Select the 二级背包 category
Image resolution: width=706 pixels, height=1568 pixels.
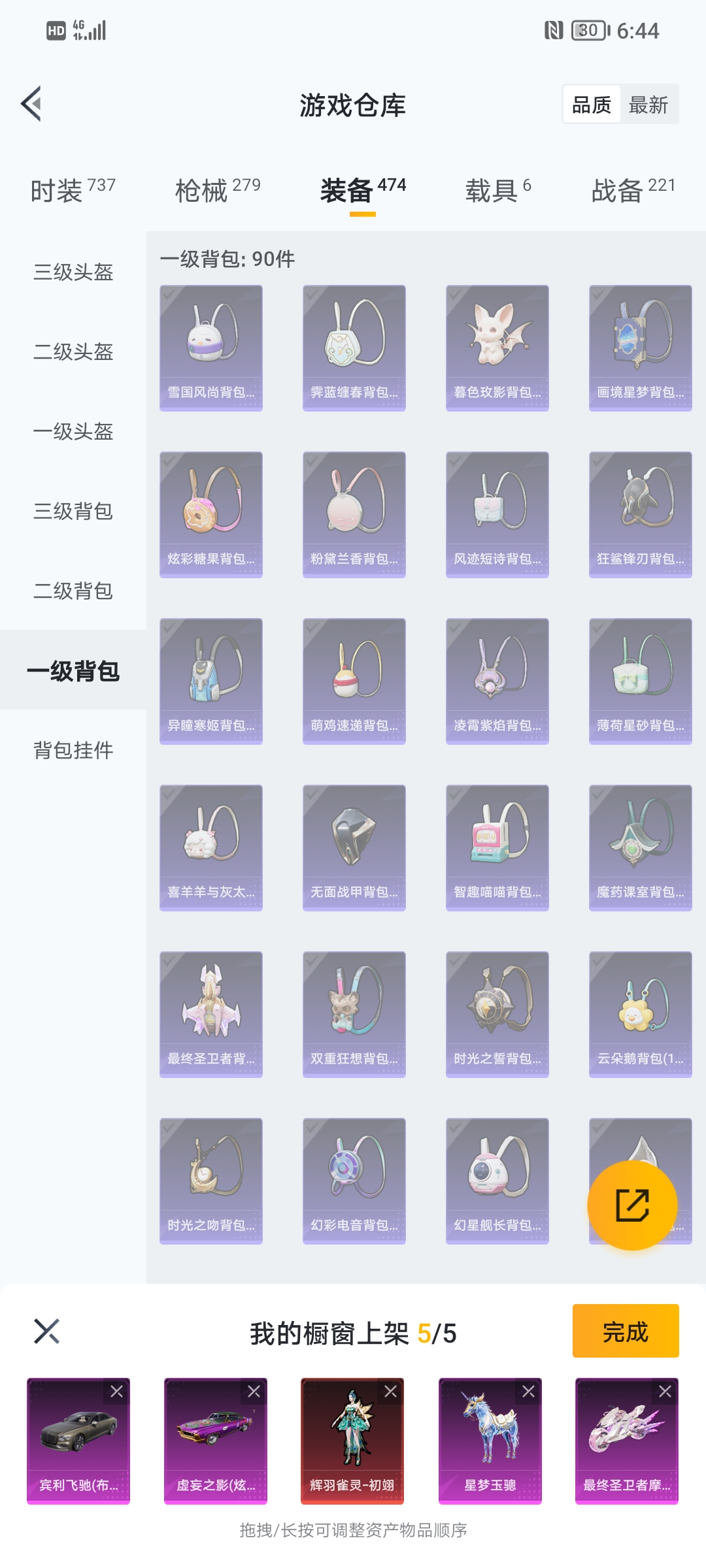pyautogui.click(x=73, y=591)
